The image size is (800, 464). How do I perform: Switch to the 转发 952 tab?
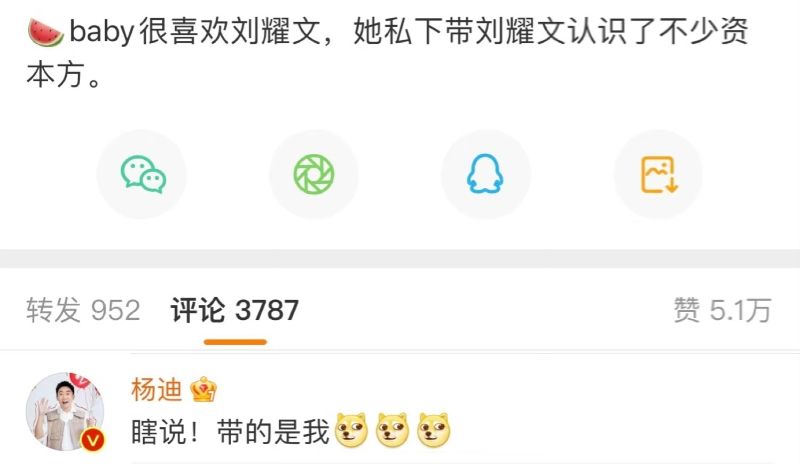click(x=83, y=310)
